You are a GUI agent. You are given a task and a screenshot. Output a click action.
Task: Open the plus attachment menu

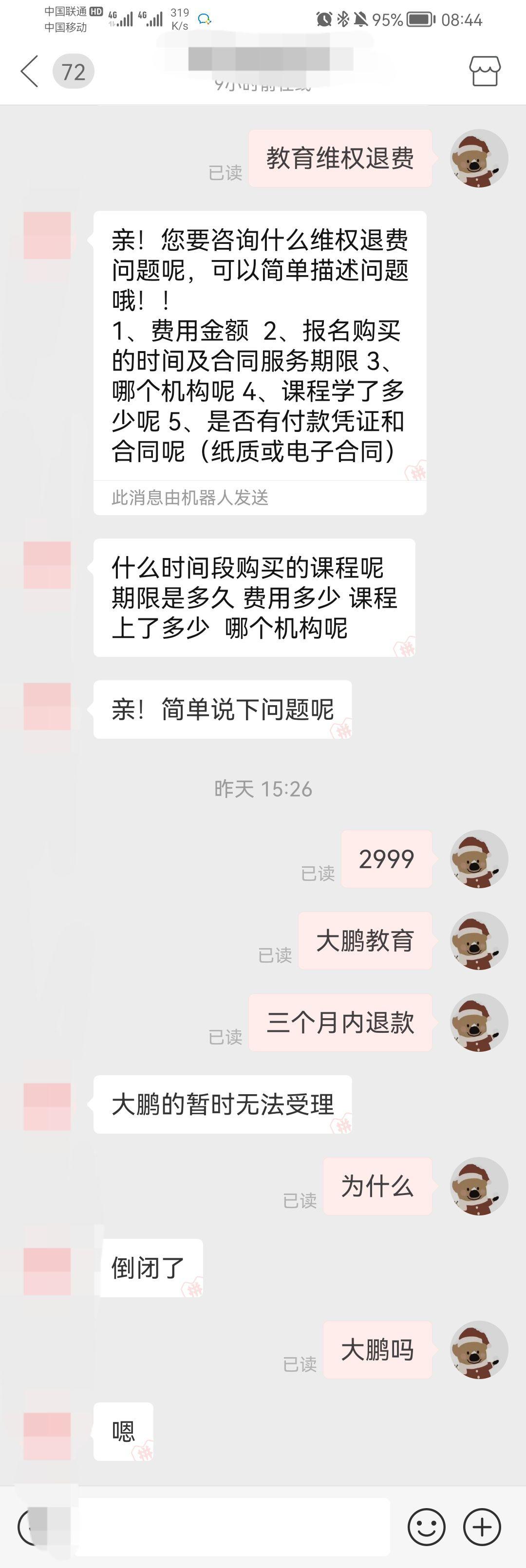[x=482, y=1527]
